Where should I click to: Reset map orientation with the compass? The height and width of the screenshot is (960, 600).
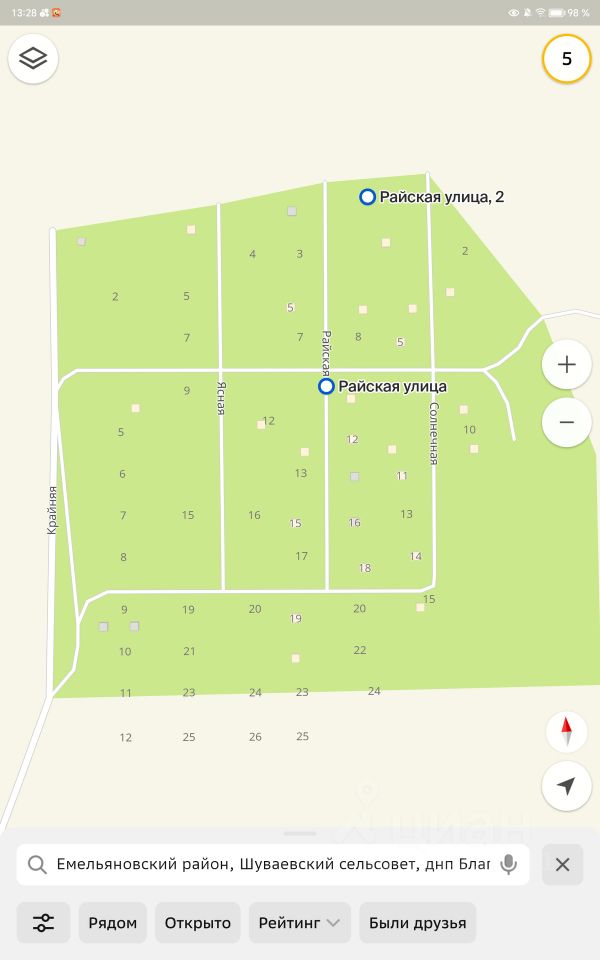pos(566,731)
